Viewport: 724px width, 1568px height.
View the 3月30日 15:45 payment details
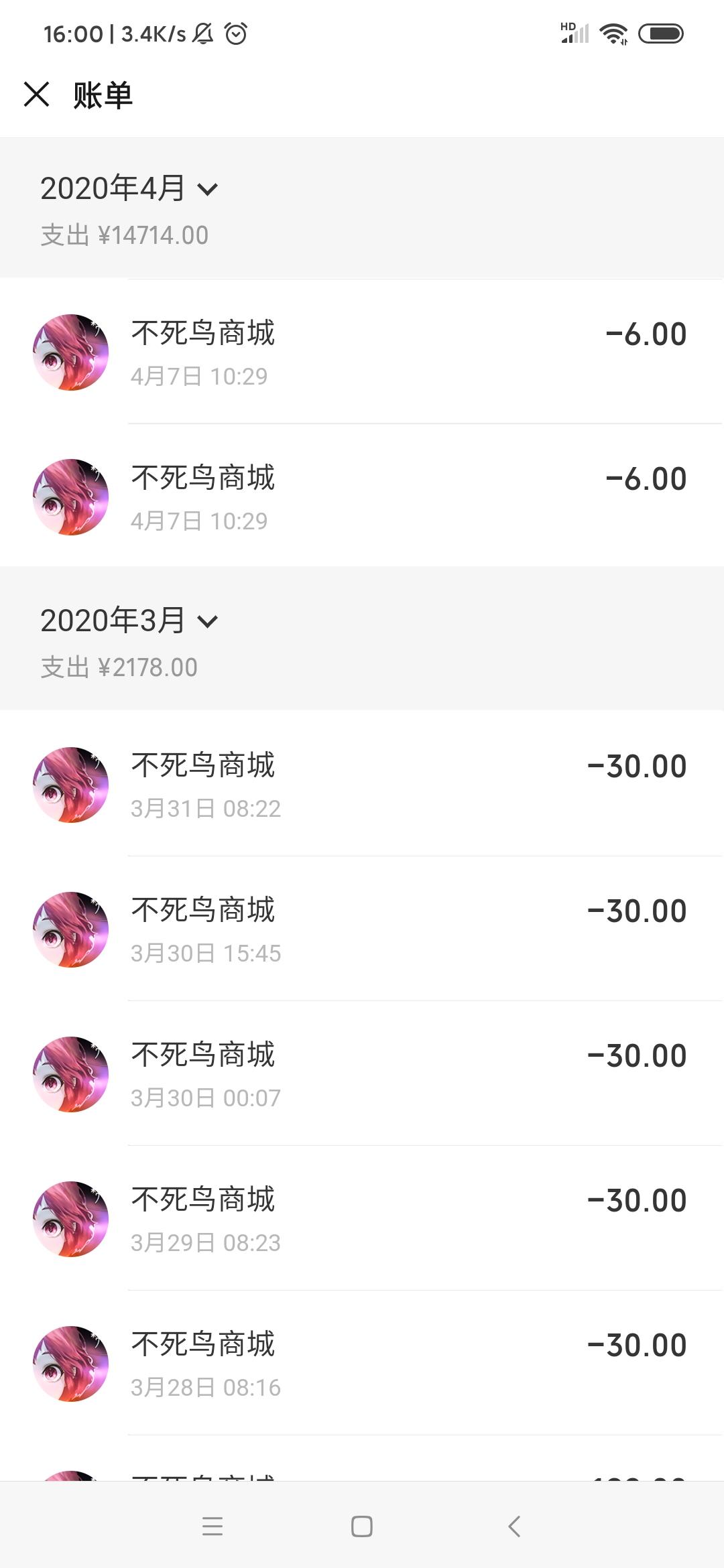pyautogui.click(x=362, y=929)
